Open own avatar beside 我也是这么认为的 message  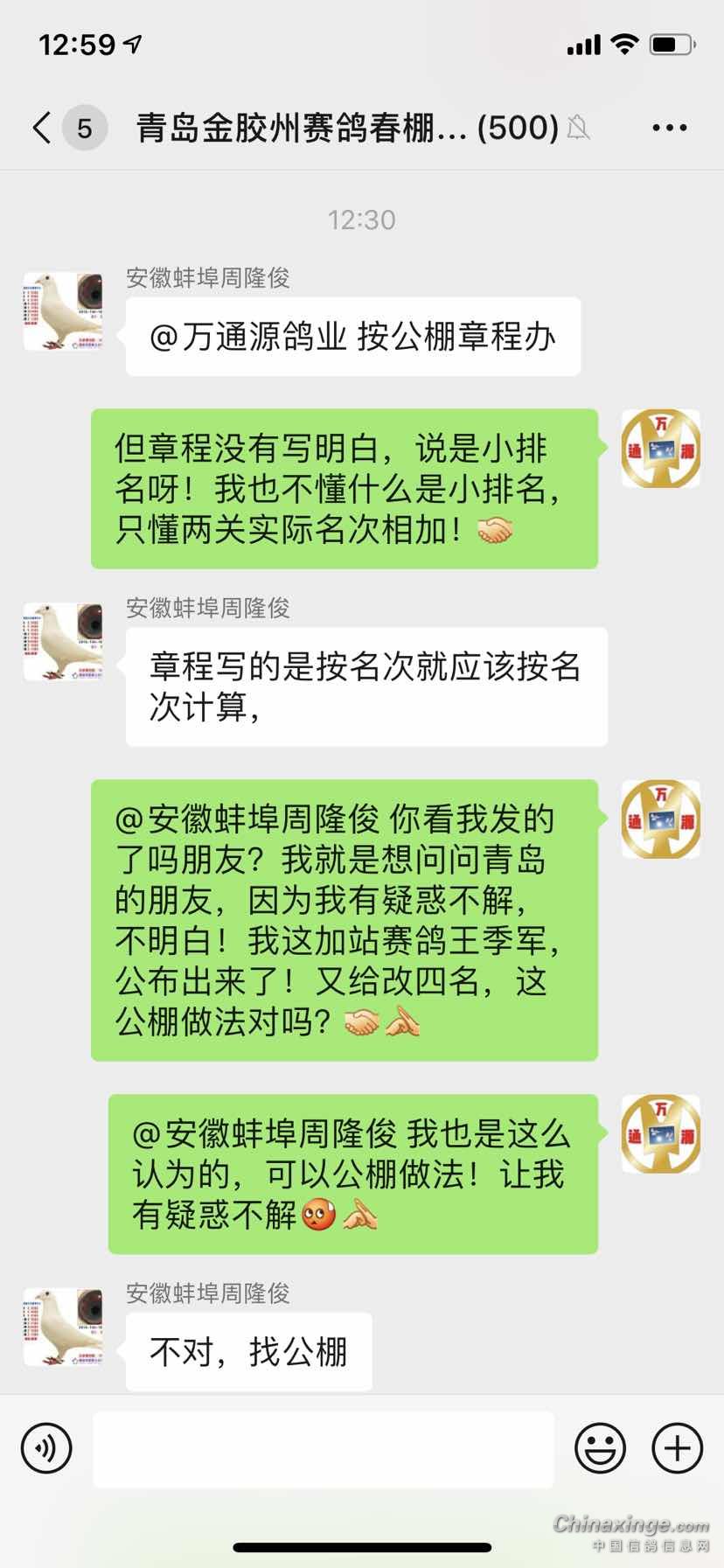point(660,1133)
